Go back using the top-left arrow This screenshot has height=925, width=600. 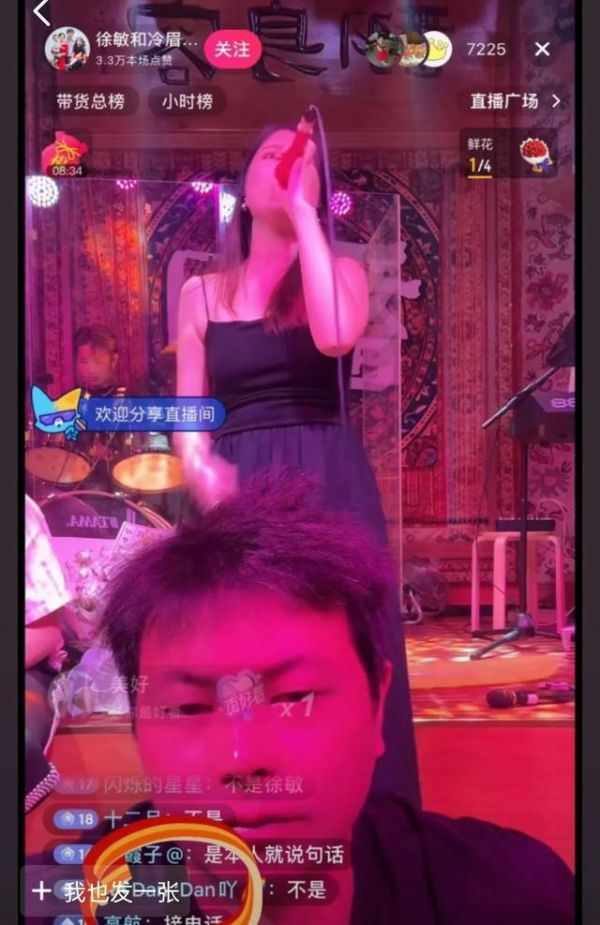[x=41, y=13]
